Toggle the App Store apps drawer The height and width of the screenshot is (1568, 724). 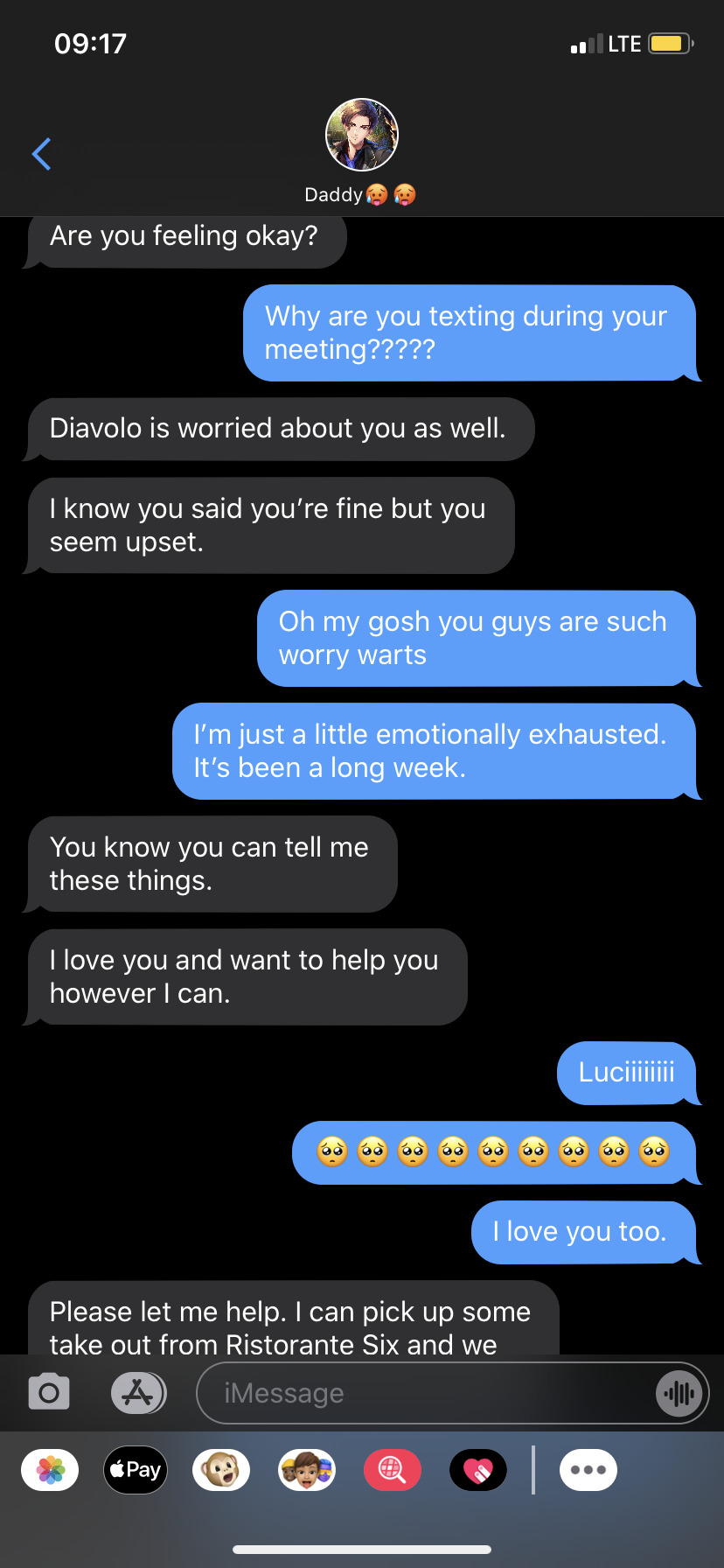[138, 1392]
